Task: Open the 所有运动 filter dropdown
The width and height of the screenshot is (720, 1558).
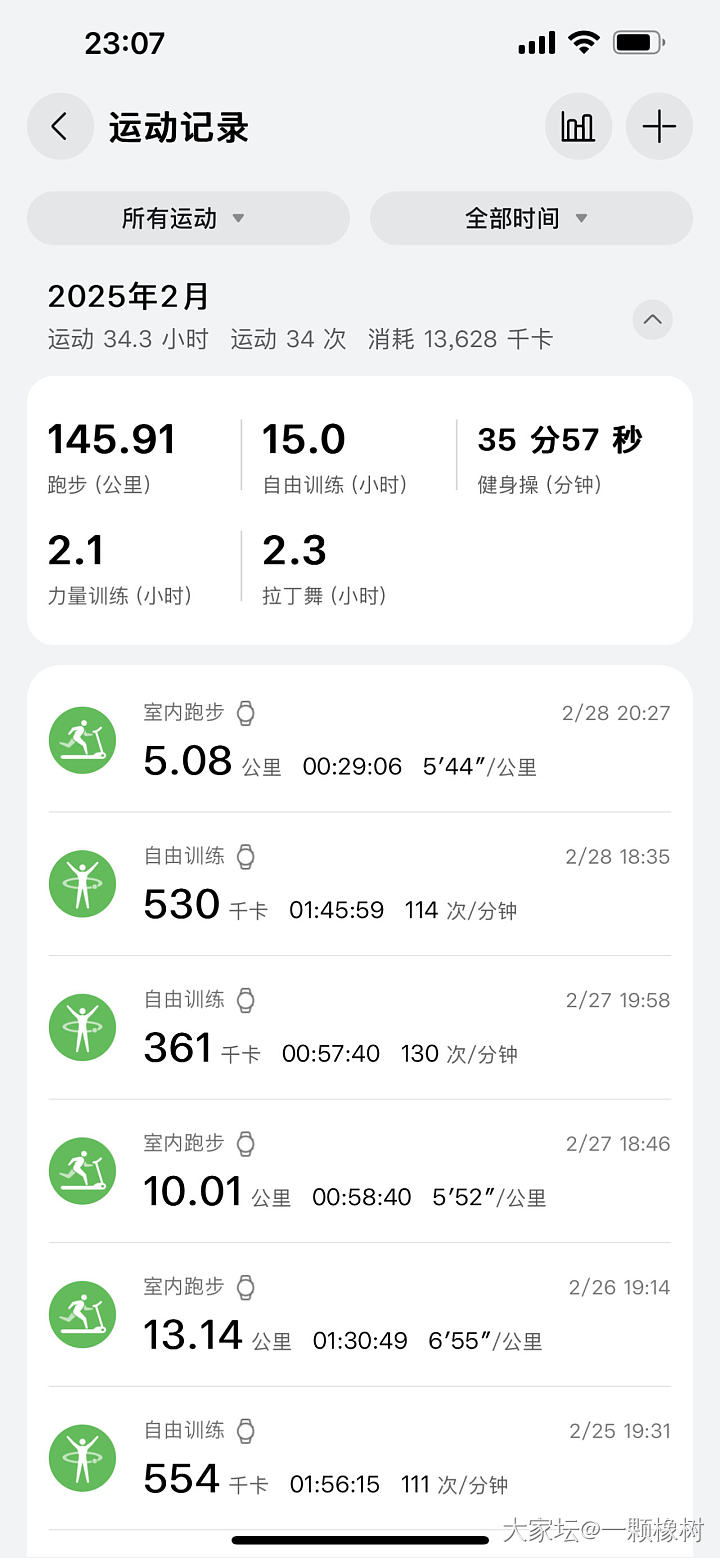Action: pos(188,218)
